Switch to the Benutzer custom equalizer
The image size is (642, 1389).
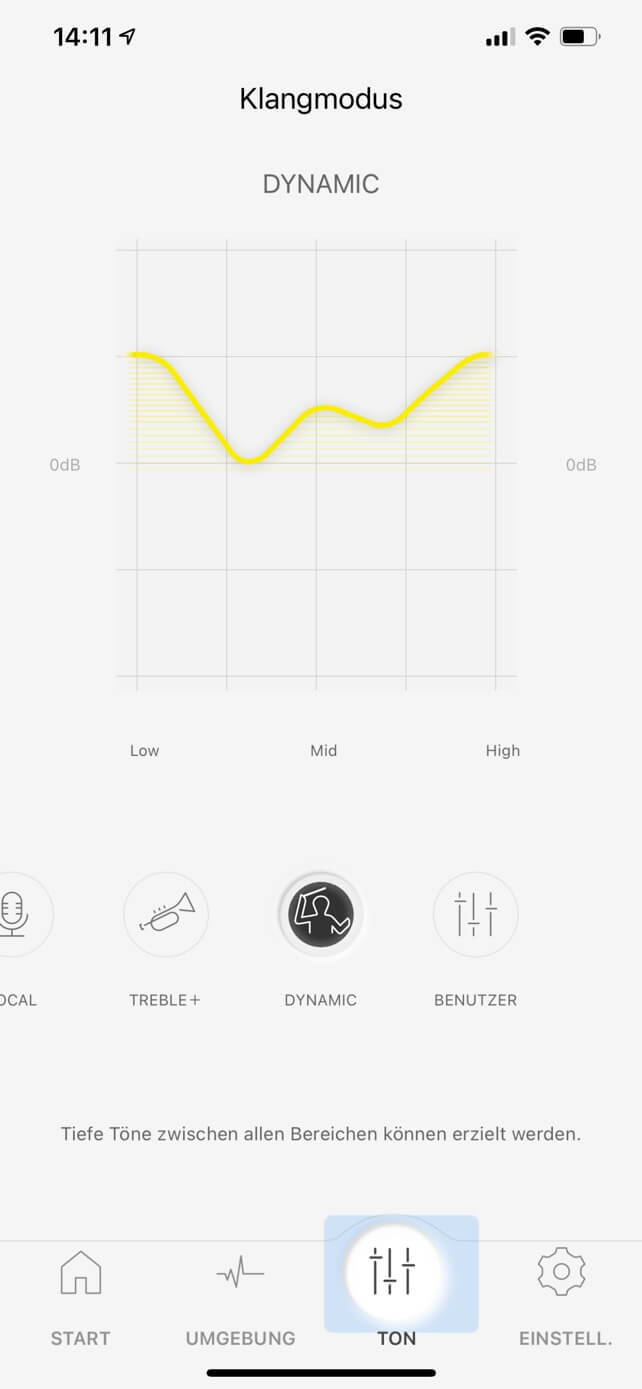(x=475, y=915)
